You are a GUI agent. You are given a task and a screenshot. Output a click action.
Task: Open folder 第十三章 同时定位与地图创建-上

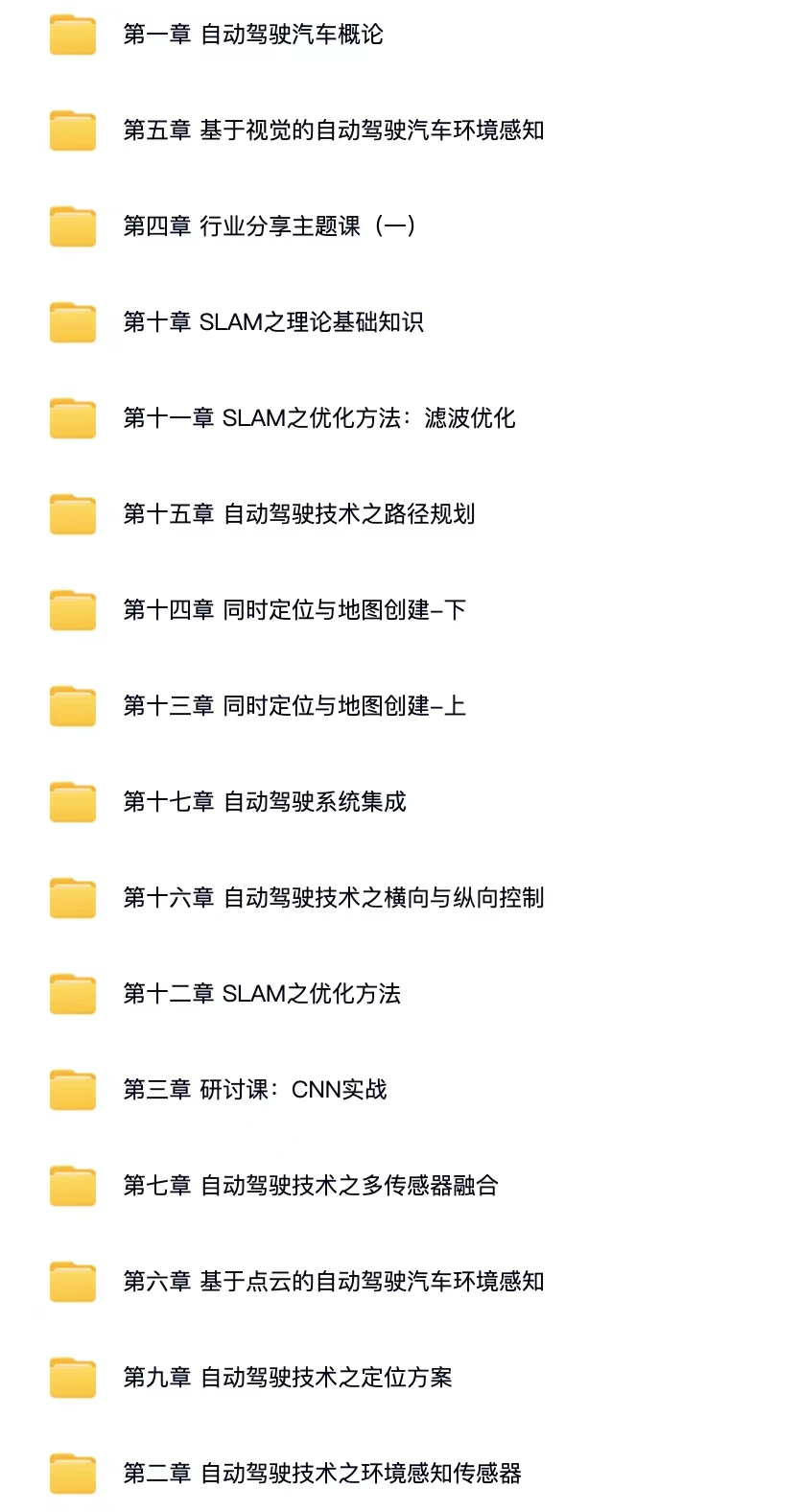[x=294, y=706]
